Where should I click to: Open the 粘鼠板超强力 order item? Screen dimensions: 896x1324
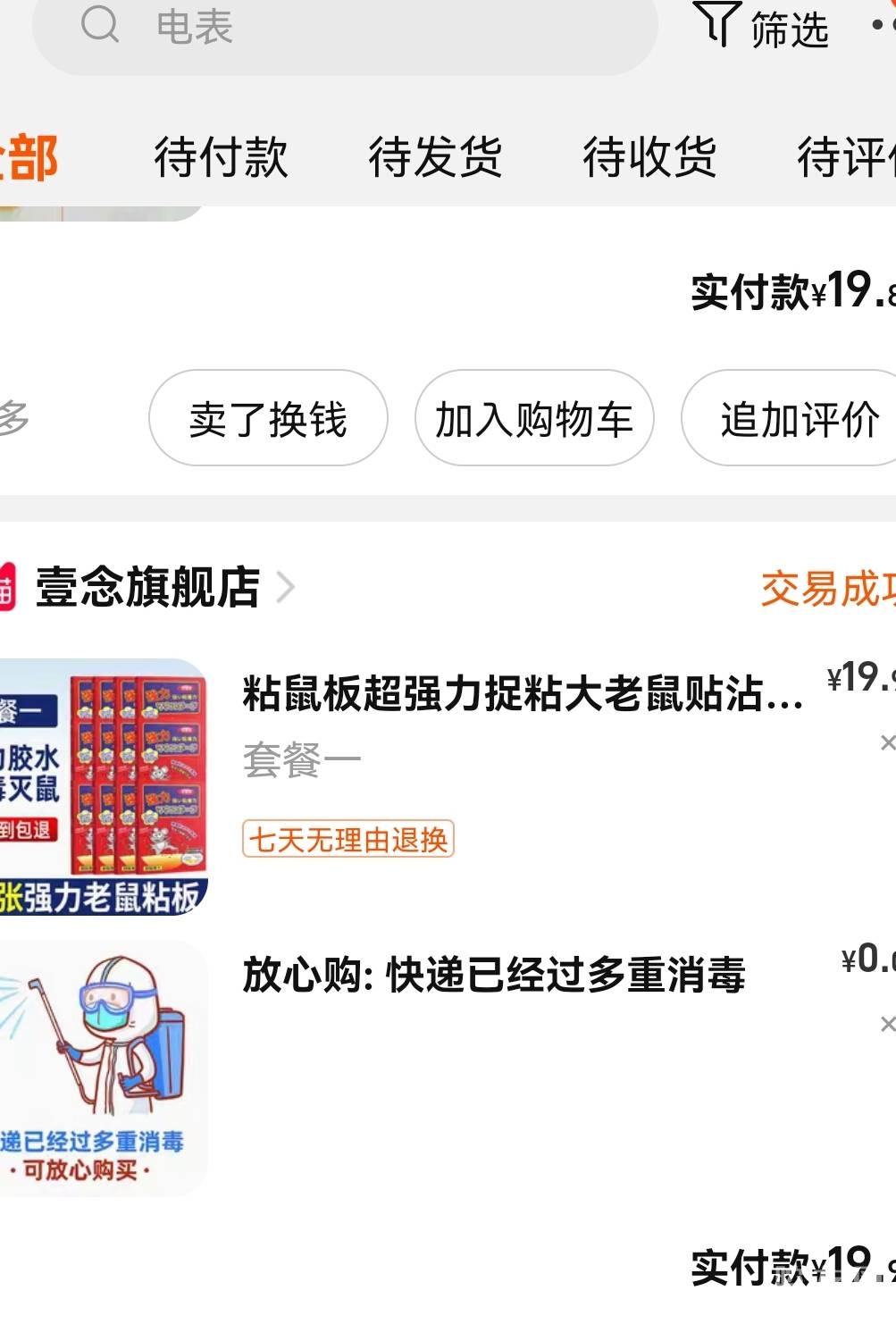point(523,694)
